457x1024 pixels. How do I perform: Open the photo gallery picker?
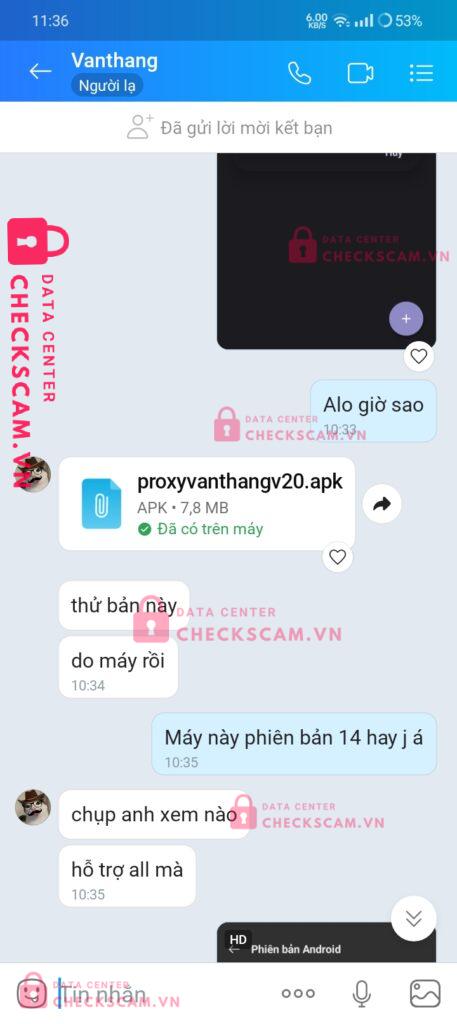click(425, 994)
